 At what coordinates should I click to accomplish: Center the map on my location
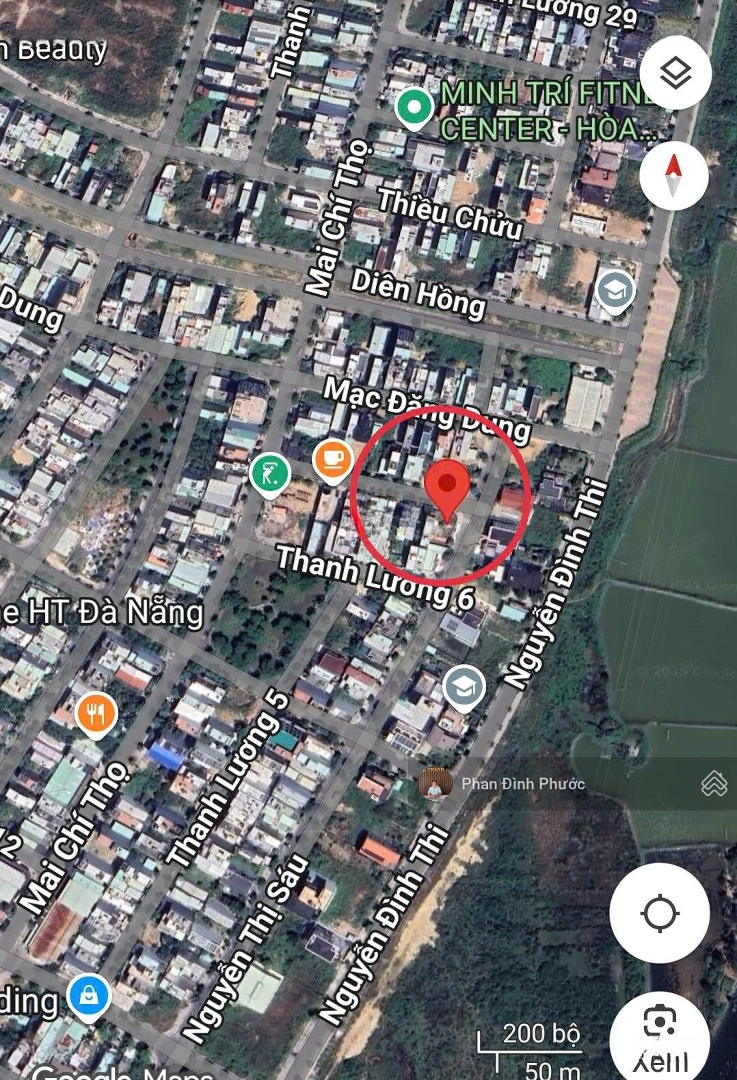(x=660, y=913)
